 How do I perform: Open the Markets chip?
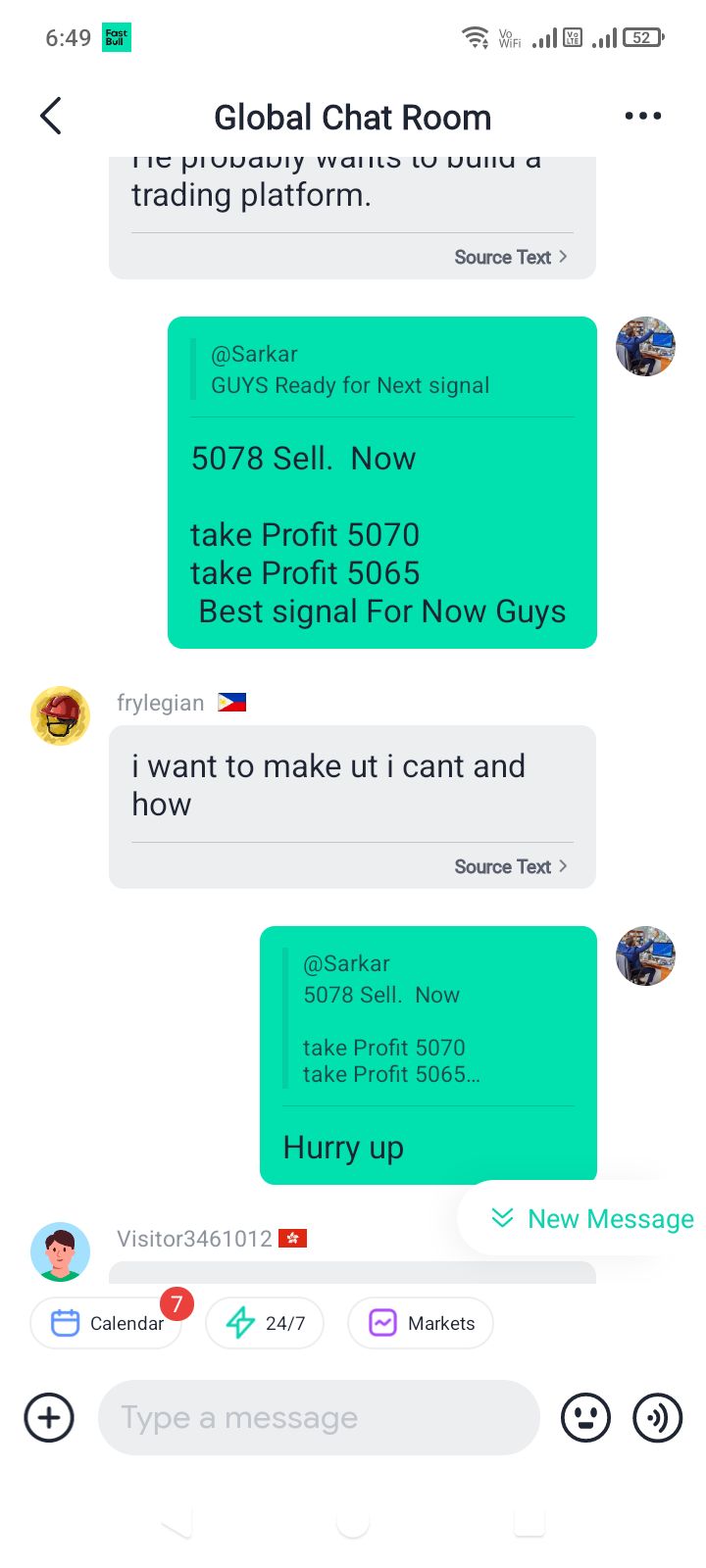coord(421,1323)
